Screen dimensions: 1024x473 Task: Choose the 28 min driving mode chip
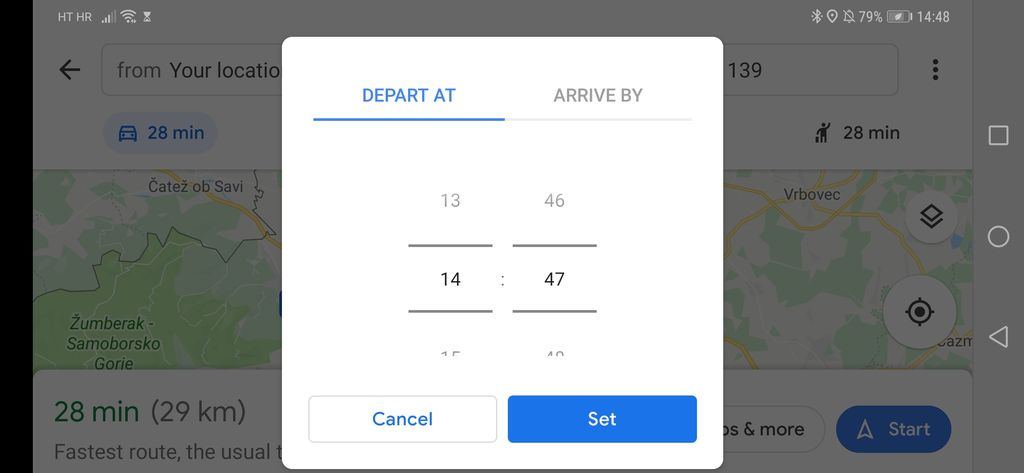161,132
